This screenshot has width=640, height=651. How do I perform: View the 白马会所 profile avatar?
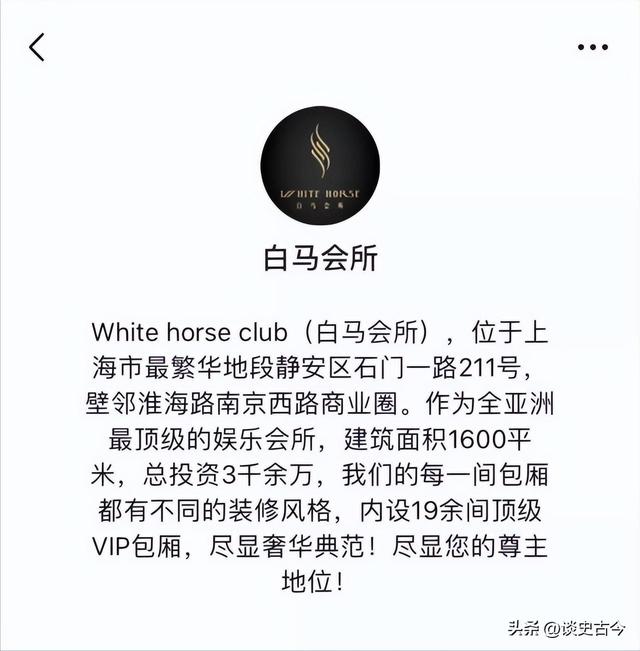point(320,165)
